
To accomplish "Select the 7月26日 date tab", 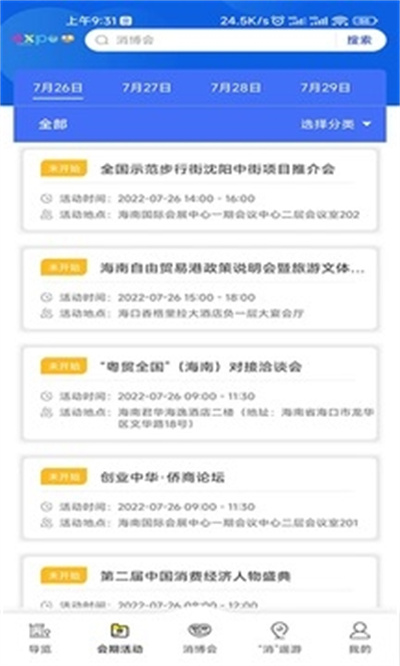I will 58,88.
